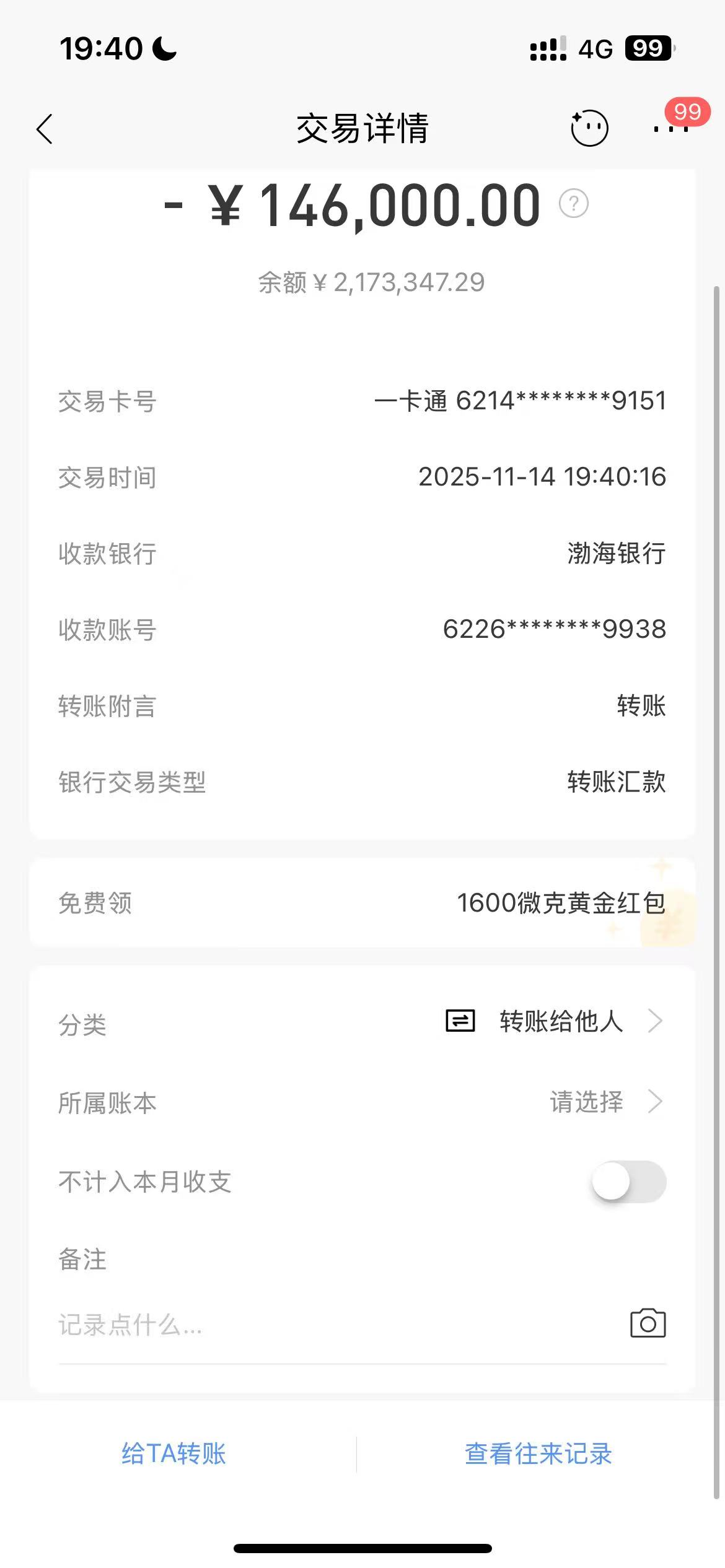View 查看往来记录 transaction history

tap(538, 1453)
